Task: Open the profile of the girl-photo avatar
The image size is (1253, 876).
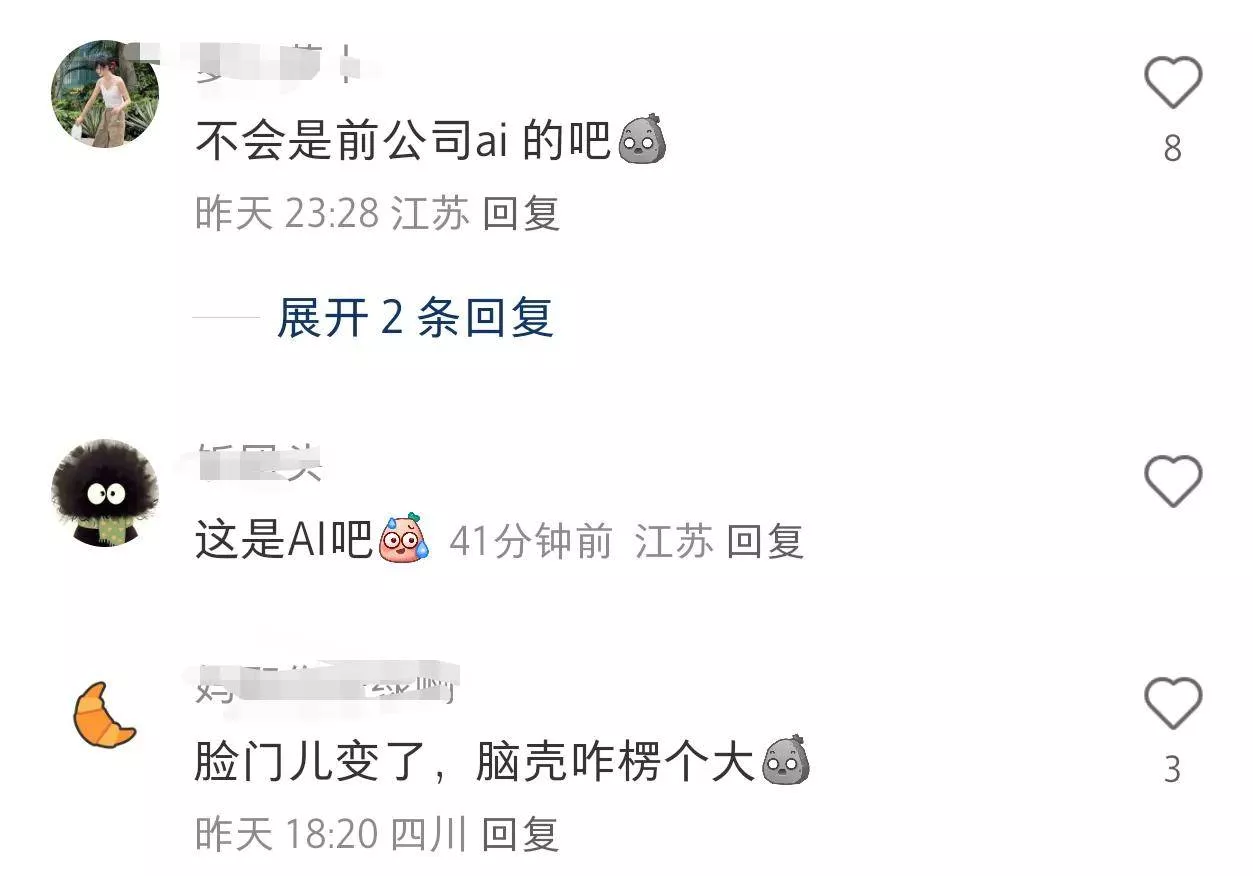Action: coord(105,94)
